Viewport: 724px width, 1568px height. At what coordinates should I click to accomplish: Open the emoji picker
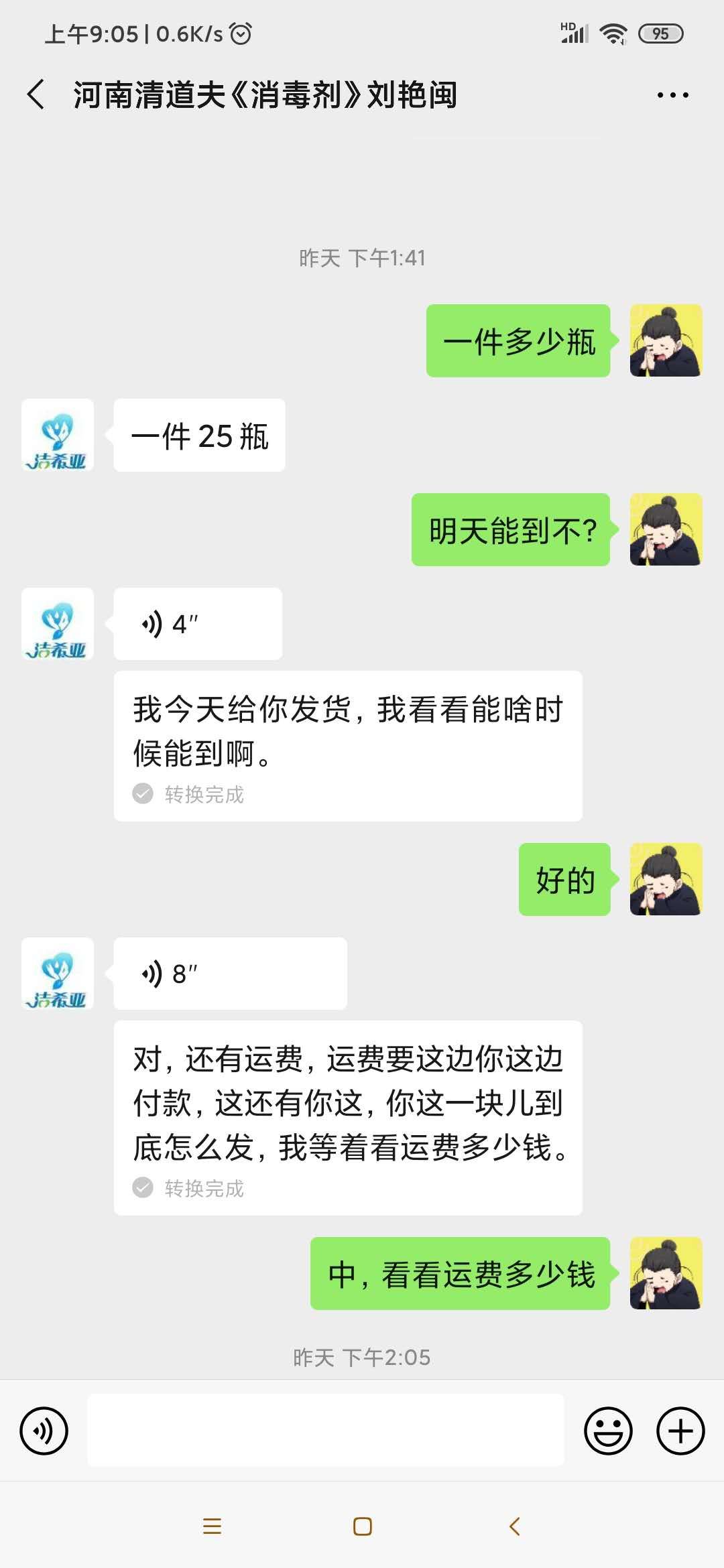click(x=608, y=1431)
